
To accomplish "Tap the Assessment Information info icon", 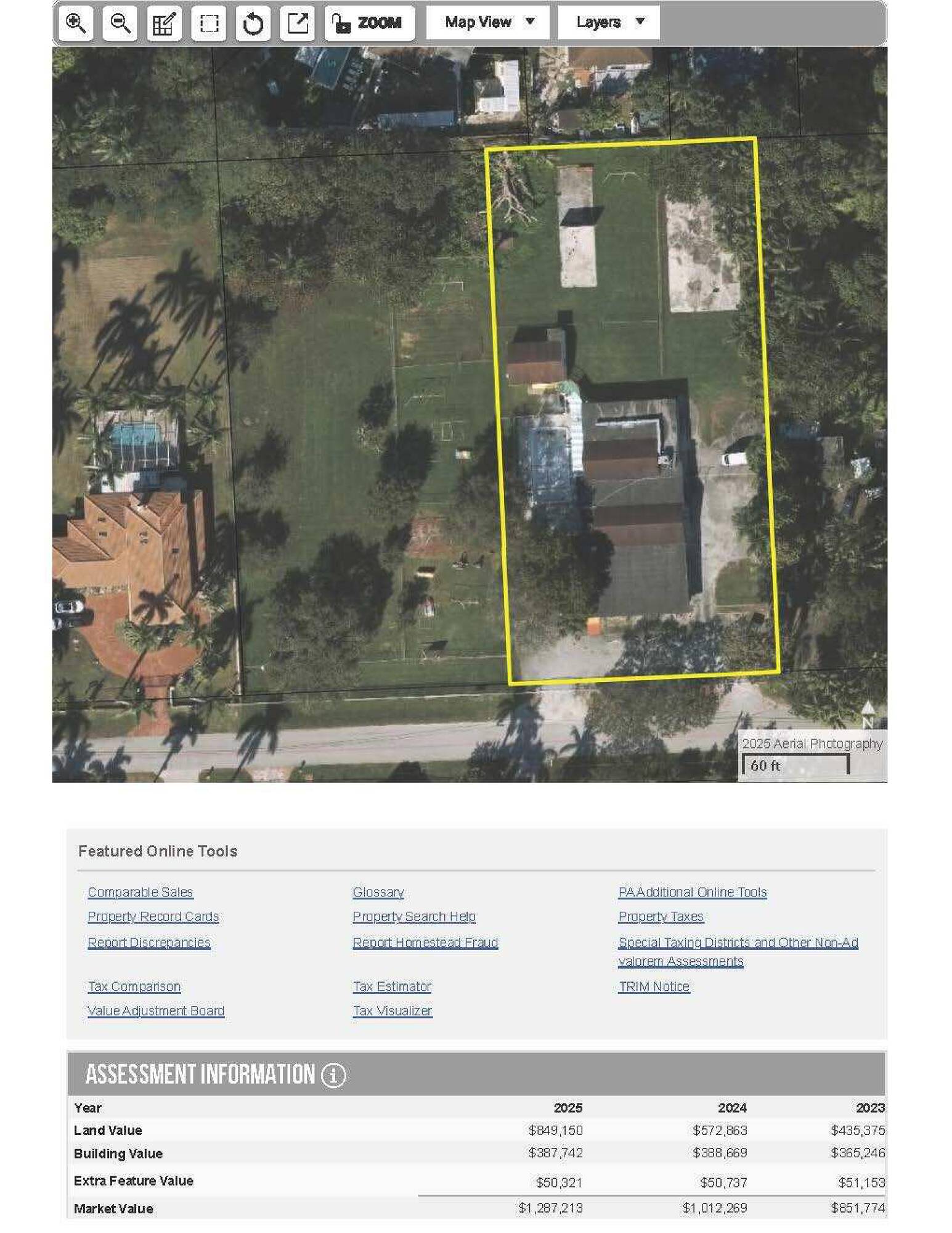I will (x=333, y=1075).
